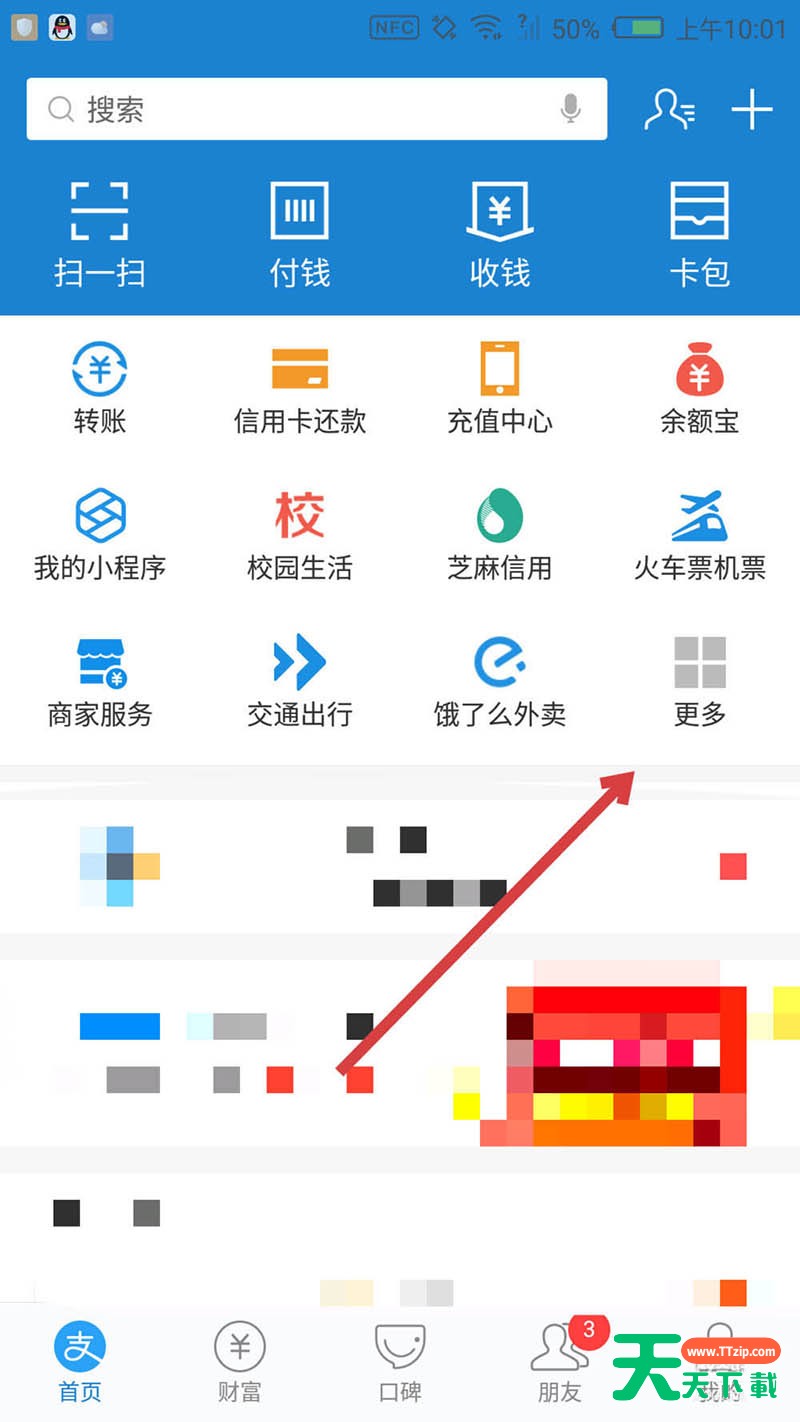Open 收钱 collect money
The height and width of the screenshot is (1422, 800).
click(x=500, y=235)
